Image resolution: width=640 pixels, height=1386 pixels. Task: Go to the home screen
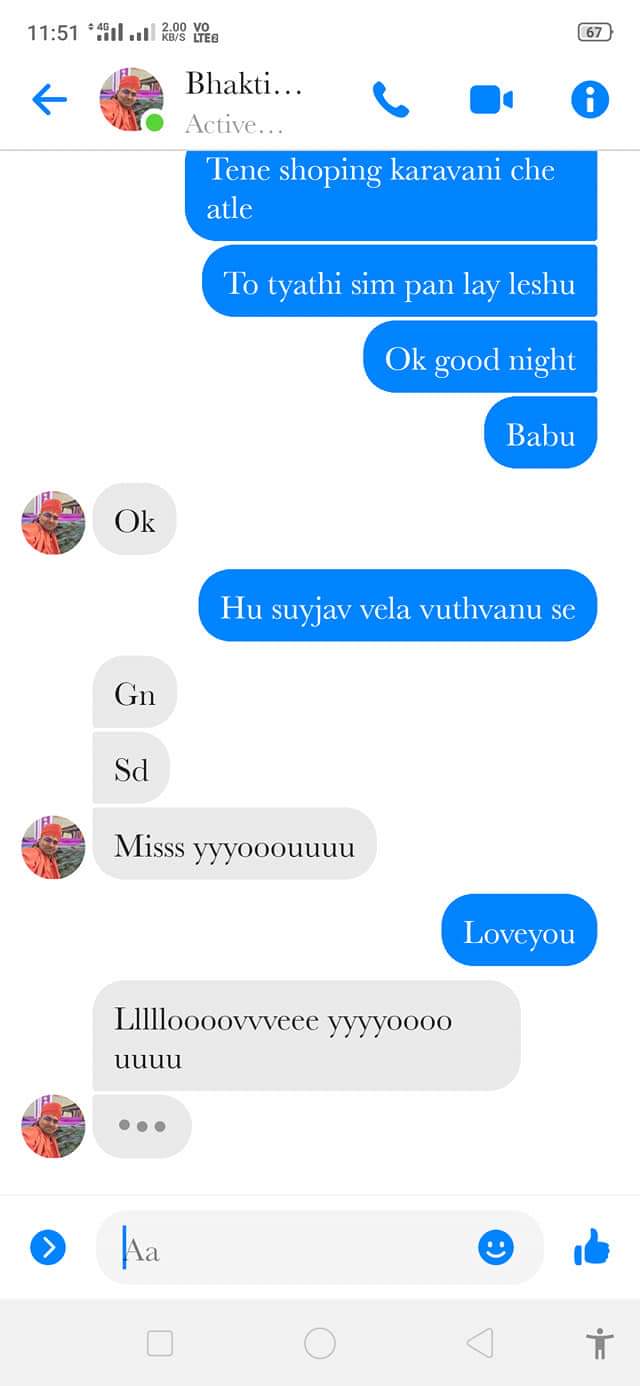point(319,1342)
